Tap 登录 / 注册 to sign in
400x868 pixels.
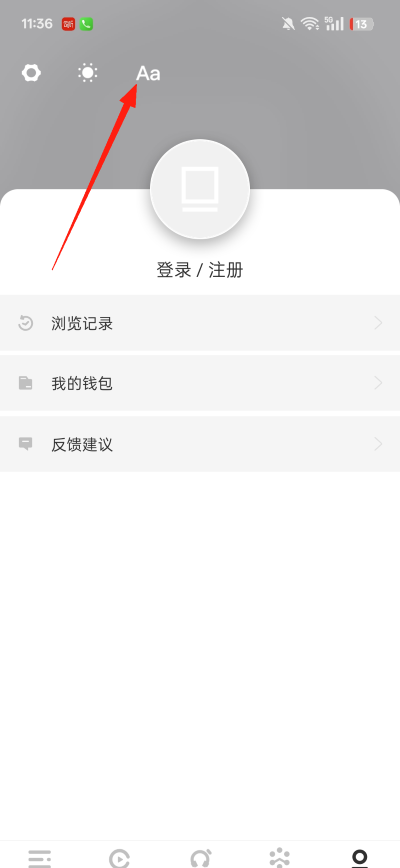point(200,270)
